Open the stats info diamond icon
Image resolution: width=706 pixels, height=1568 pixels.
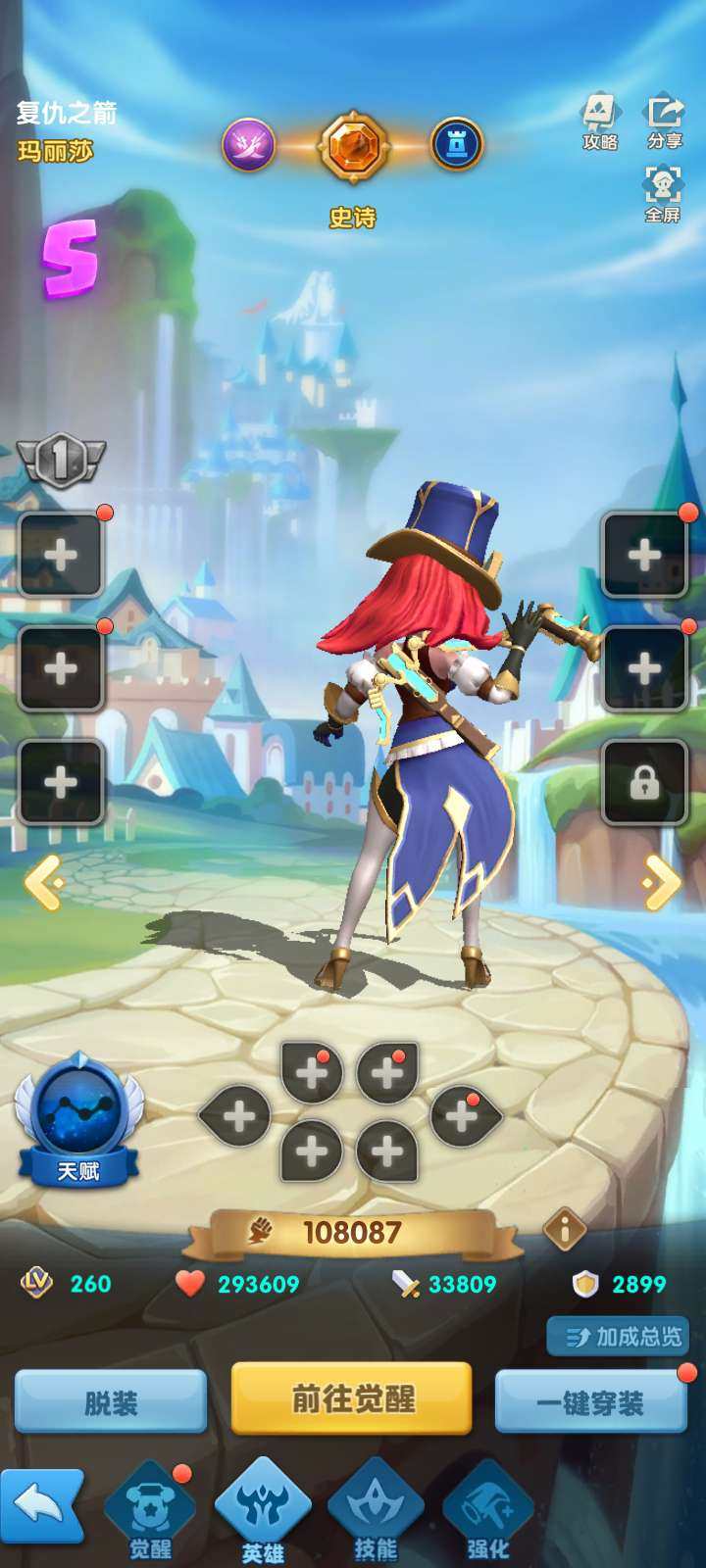565,1227
